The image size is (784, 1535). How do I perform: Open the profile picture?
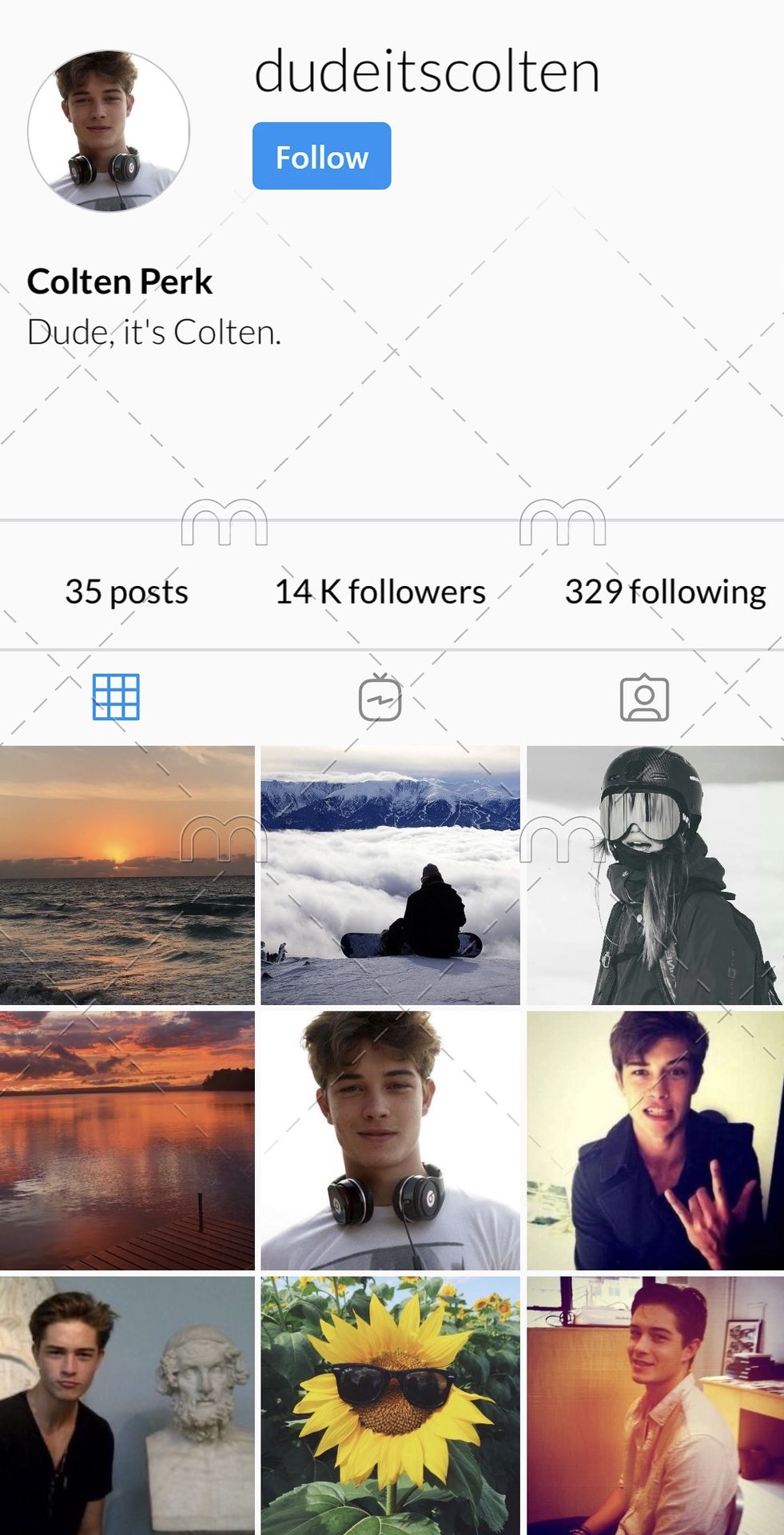point(109,131)
